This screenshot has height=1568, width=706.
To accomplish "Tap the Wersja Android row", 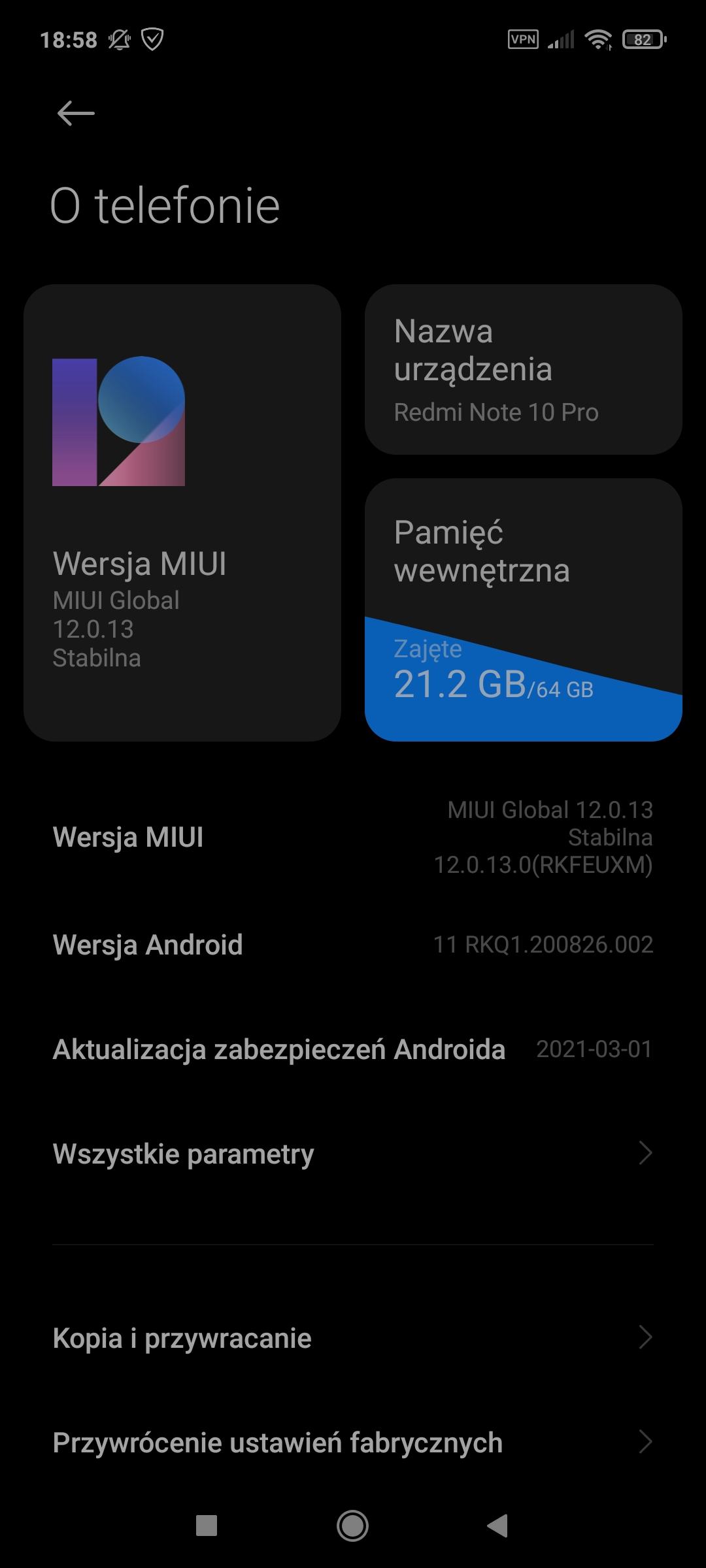I will (353, 945).
